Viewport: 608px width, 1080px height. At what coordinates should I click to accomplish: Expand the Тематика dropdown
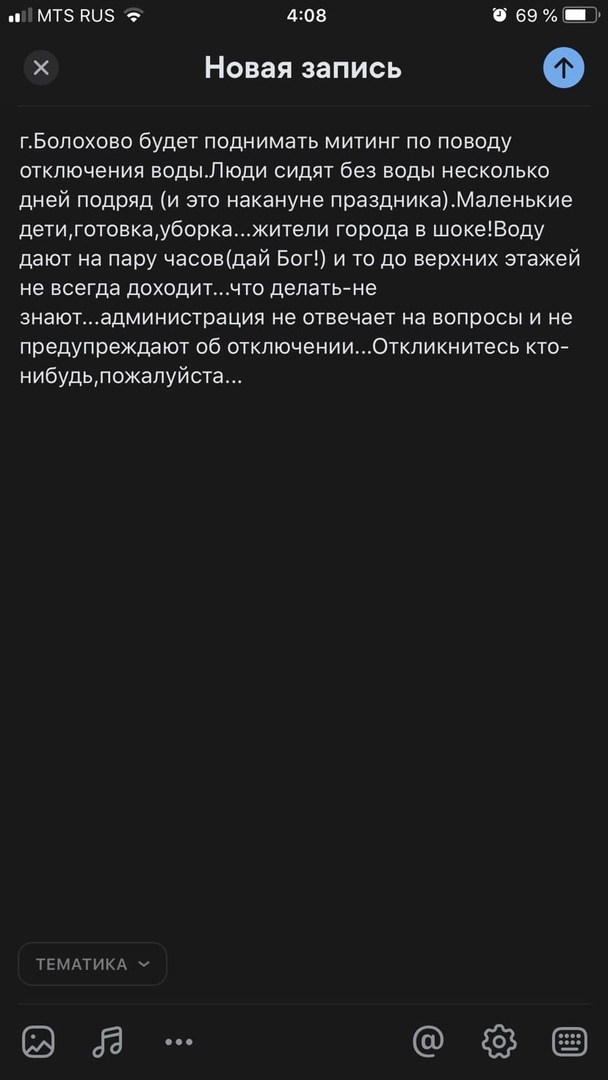pos(92,964)
